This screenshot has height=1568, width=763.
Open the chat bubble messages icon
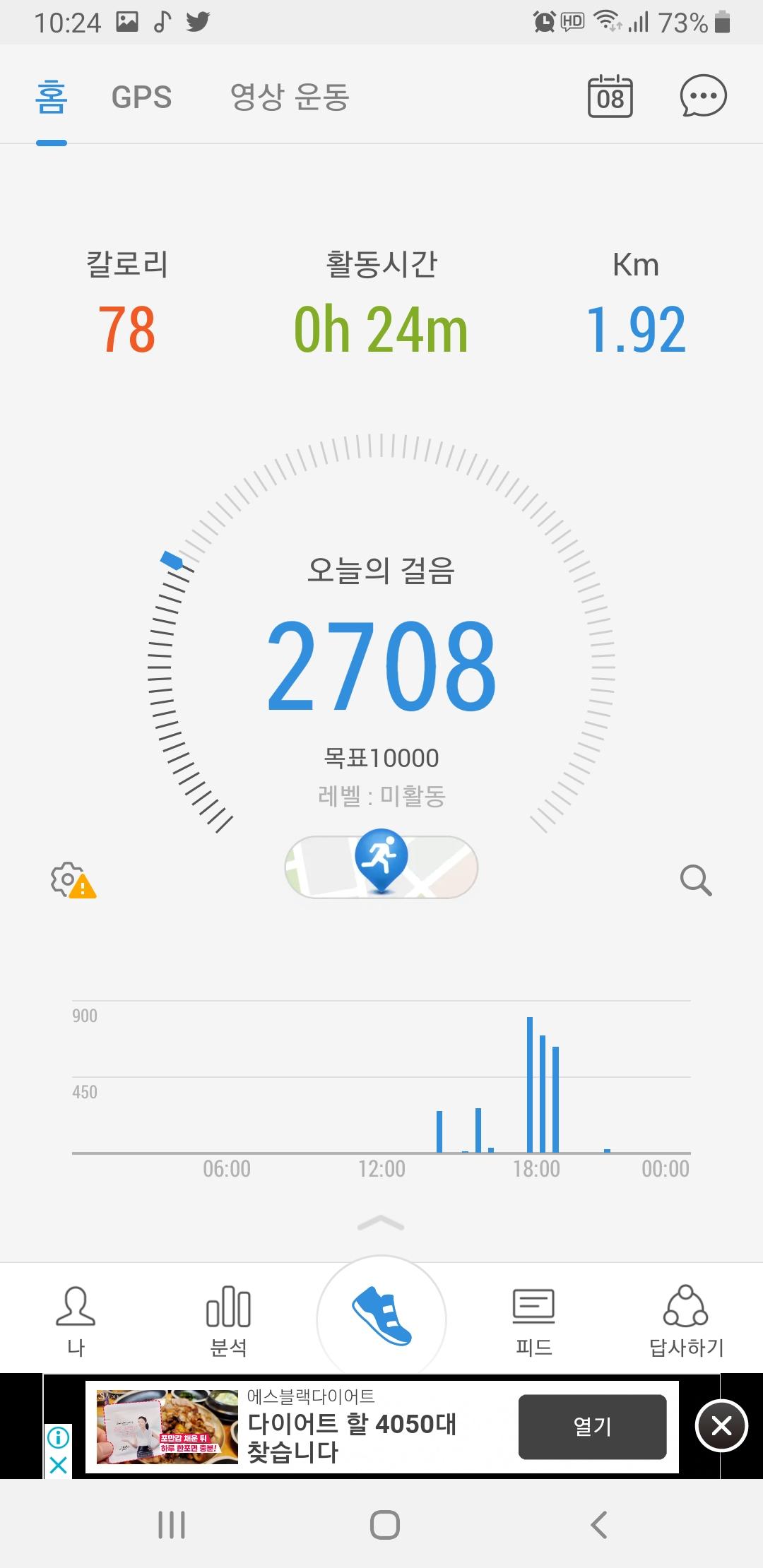[703, 96]
